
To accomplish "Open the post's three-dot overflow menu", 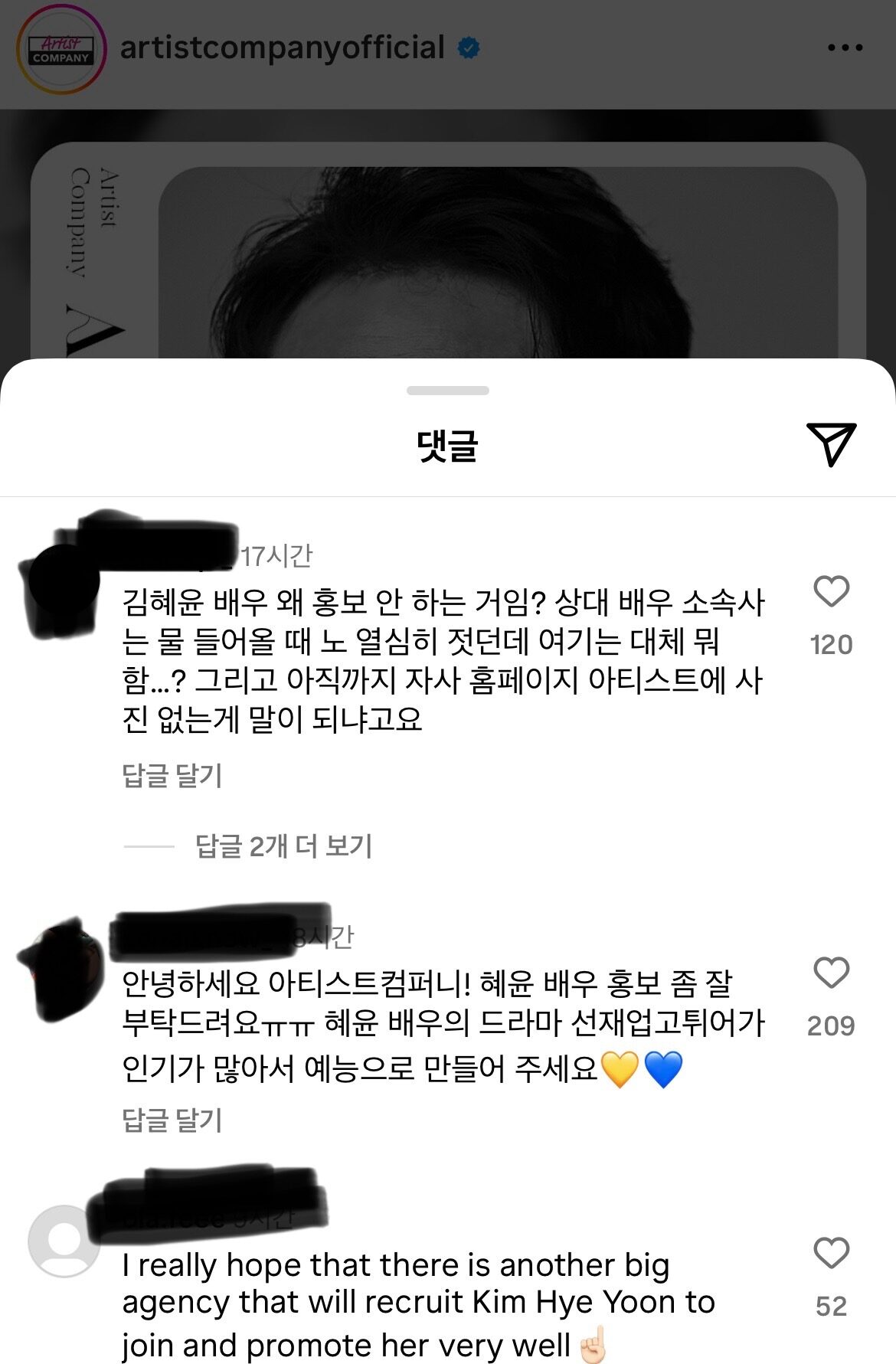I will pyautogui.click(x=845, y=48).
